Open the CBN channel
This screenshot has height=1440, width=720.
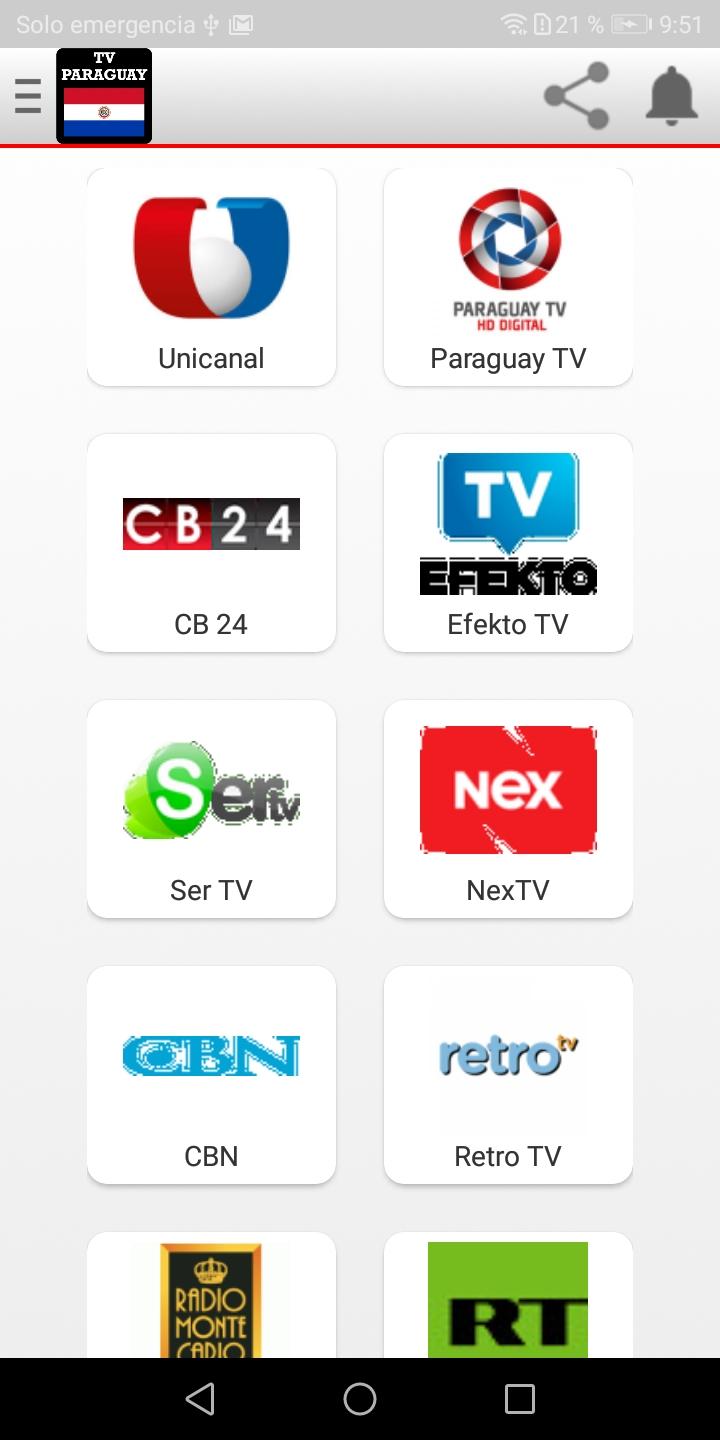coord(211,1075)
